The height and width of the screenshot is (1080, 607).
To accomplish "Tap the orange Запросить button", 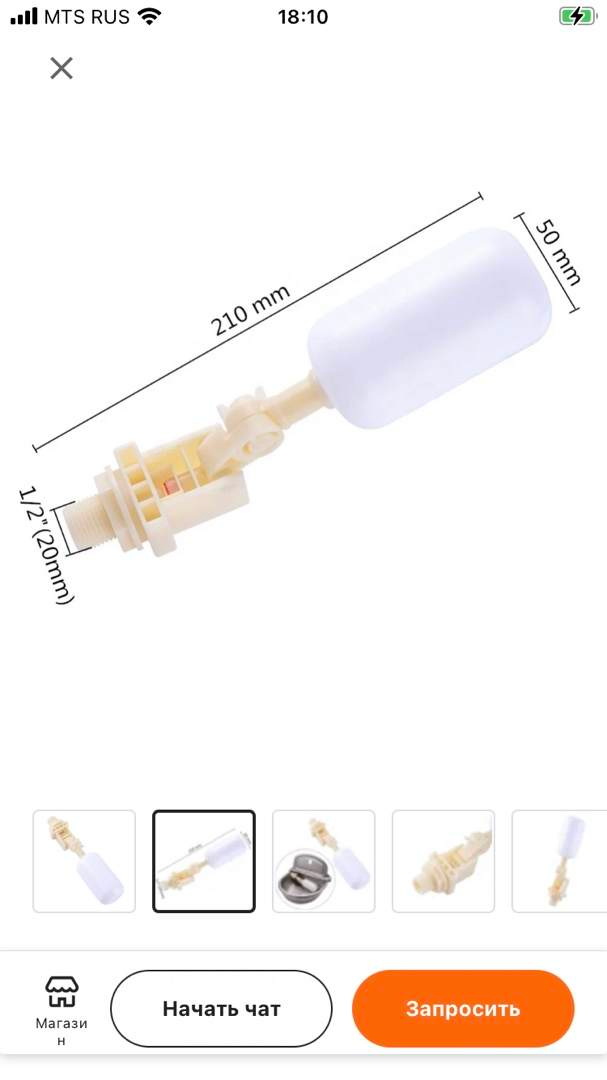I will click(x=463, y=1008).
